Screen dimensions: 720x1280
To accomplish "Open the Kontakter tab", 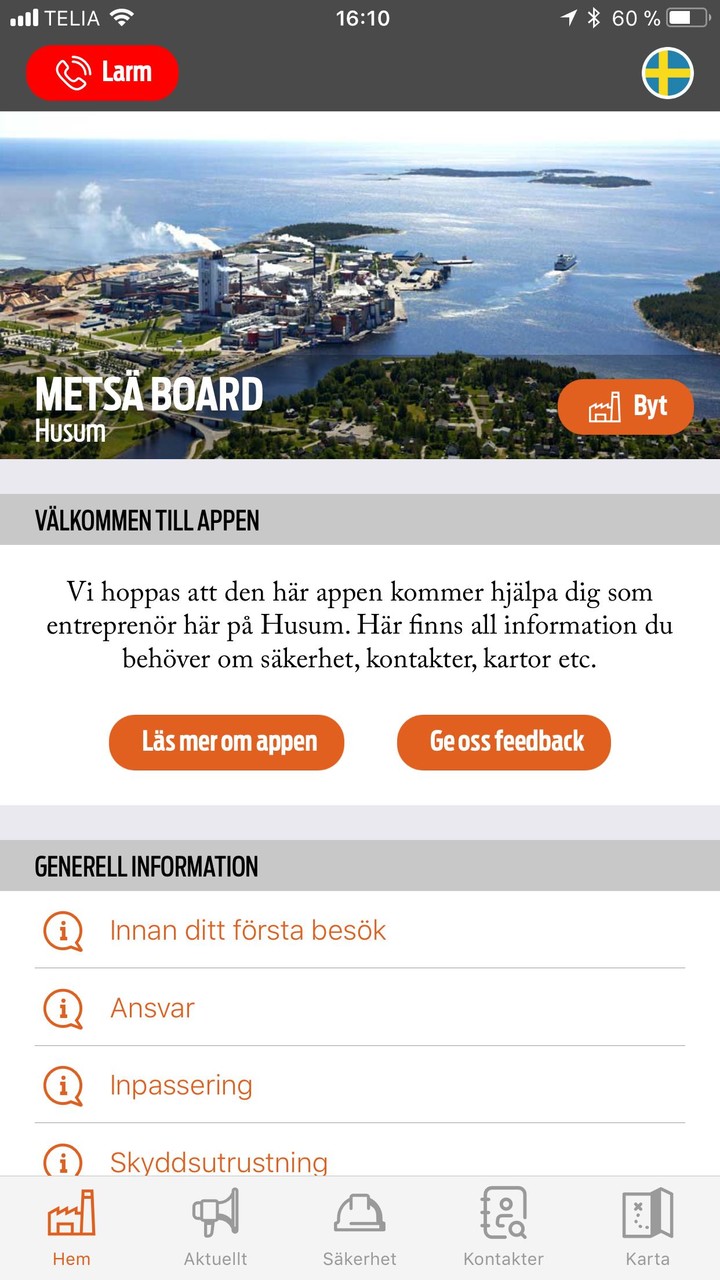I will [503, 1228].
